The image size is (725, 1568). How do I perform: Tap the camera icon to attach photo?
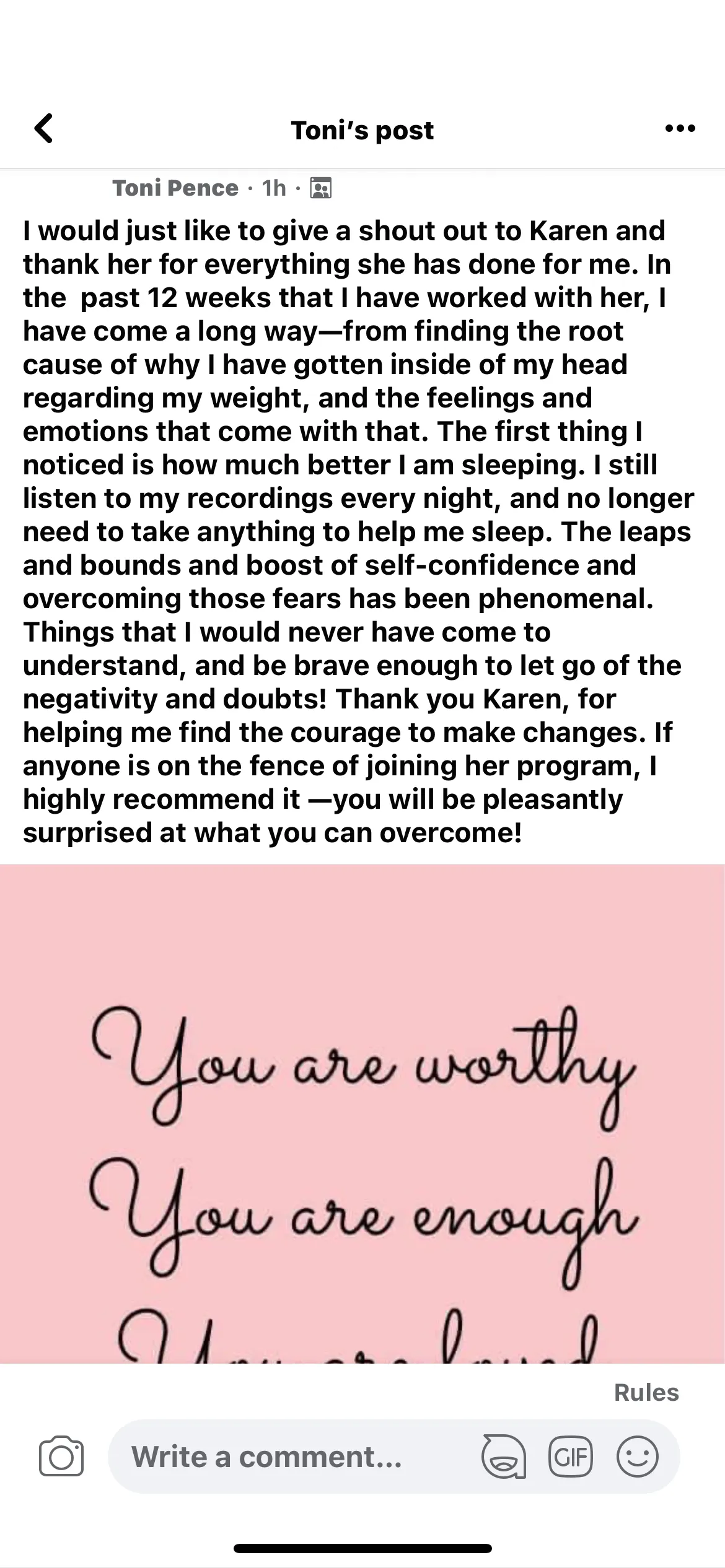point(61,1456)
